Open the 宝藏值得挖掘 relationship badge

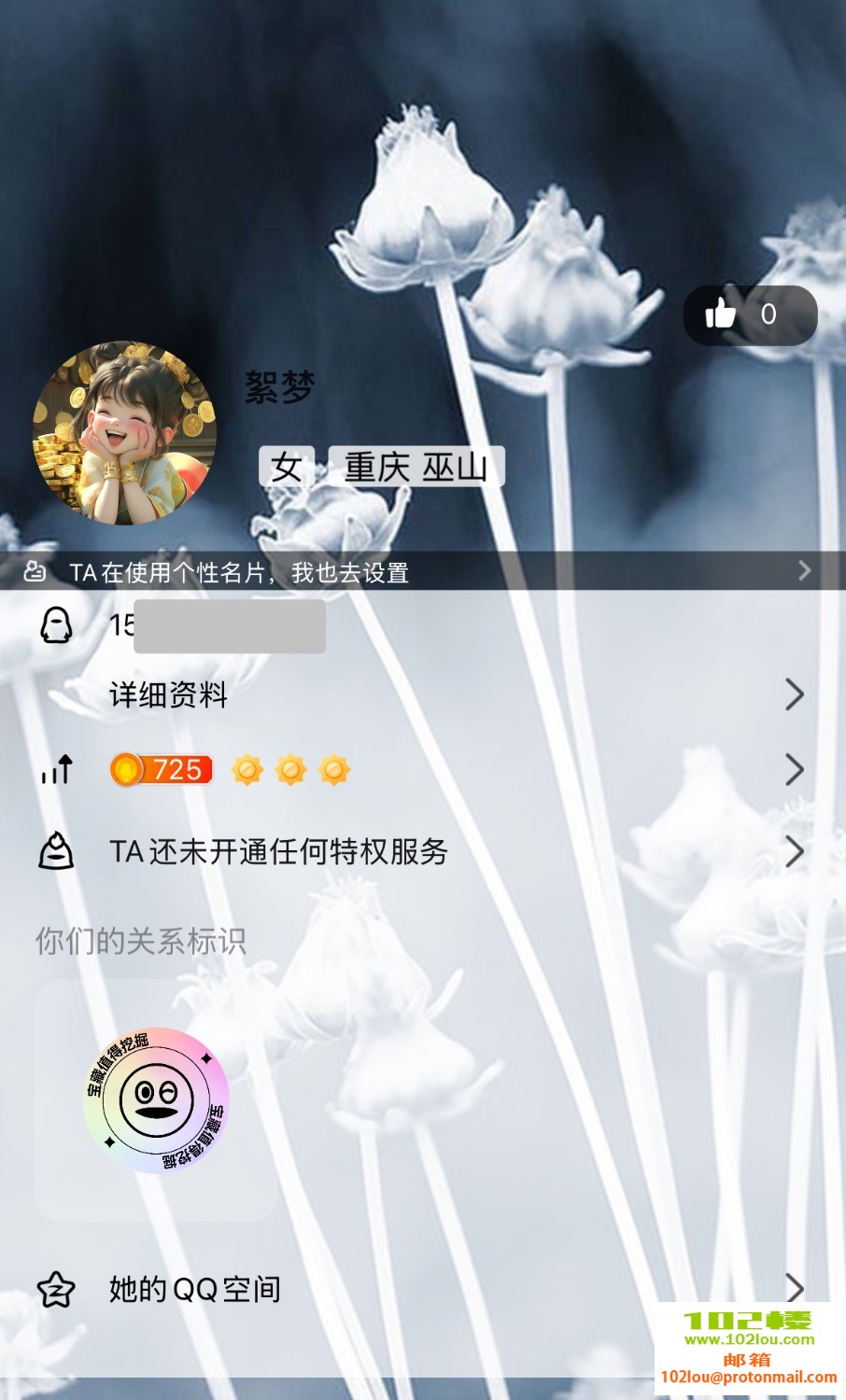pos(156,1099)
